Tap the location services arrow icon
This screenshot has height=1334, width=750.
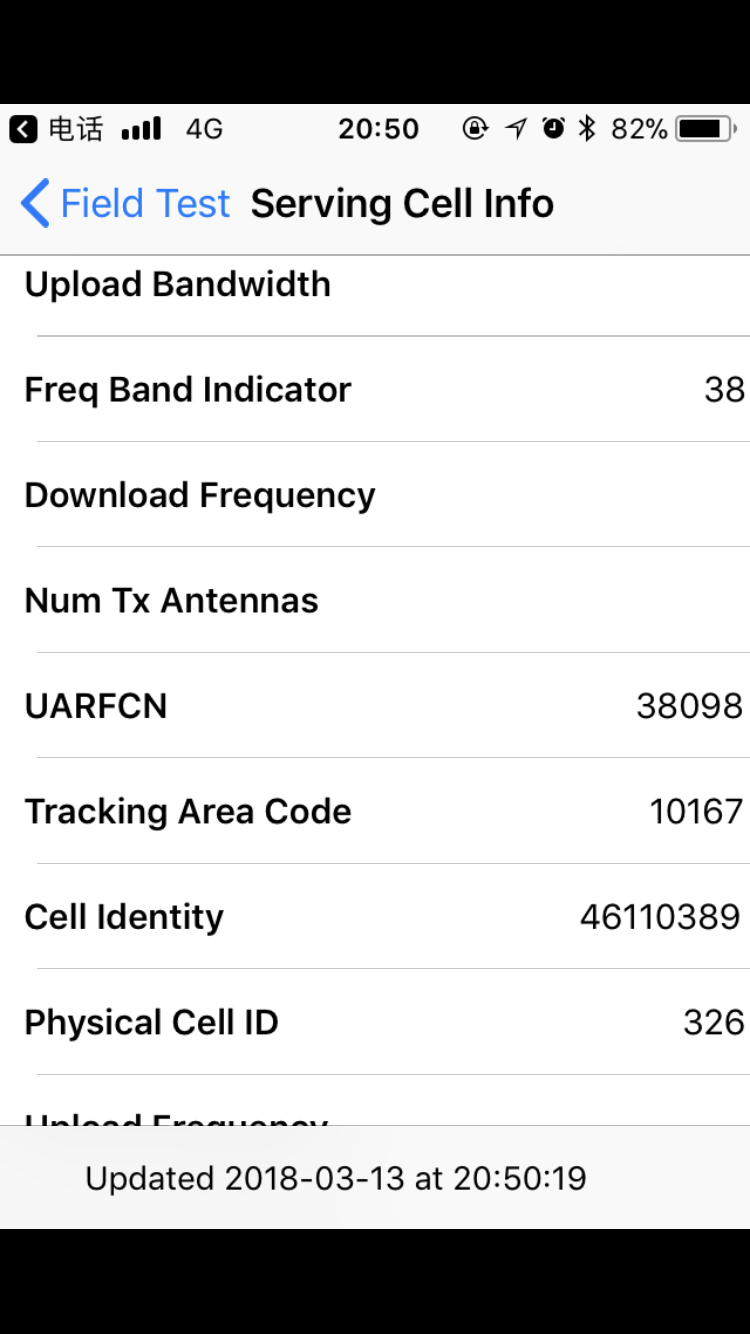pos(514,128)
